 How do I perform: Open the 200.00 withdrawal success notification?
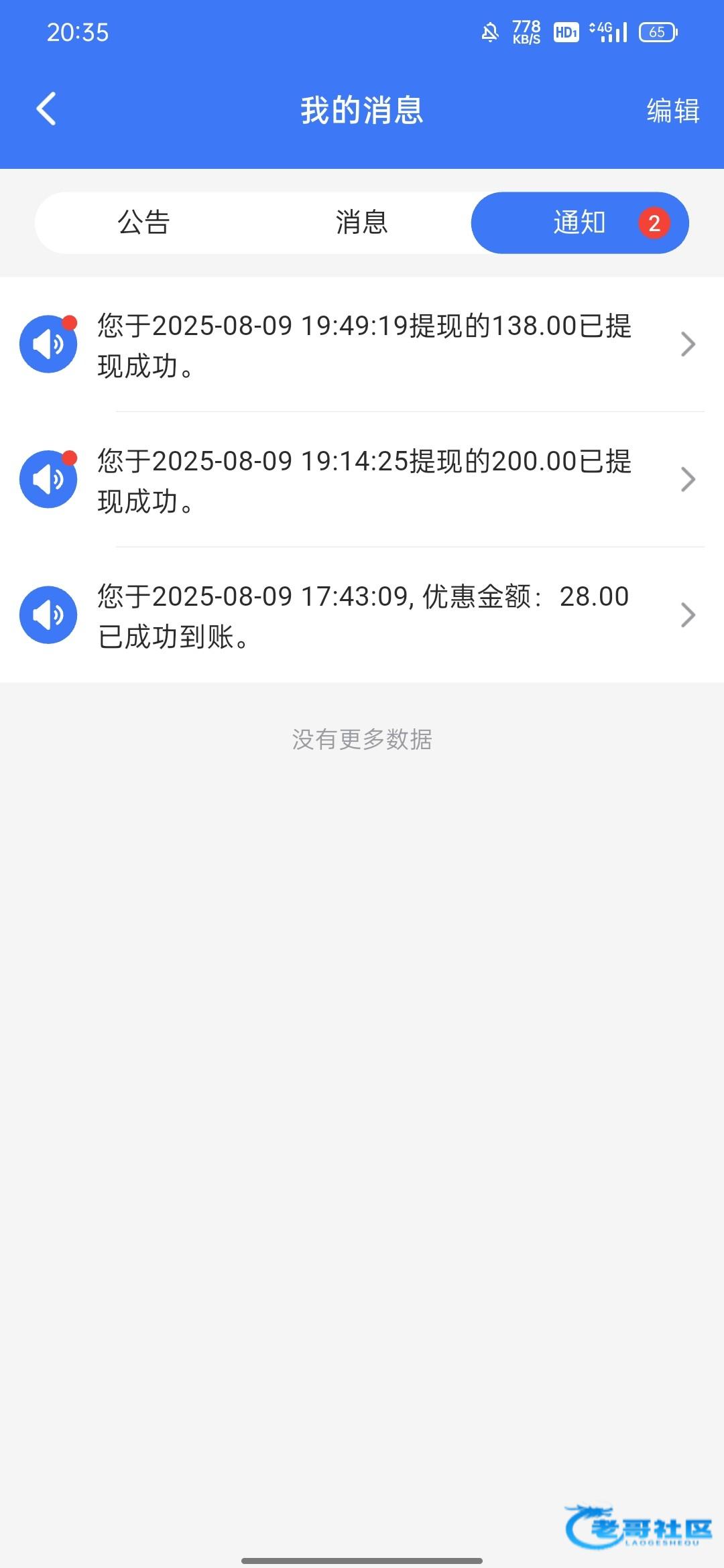tap(362, 480)
